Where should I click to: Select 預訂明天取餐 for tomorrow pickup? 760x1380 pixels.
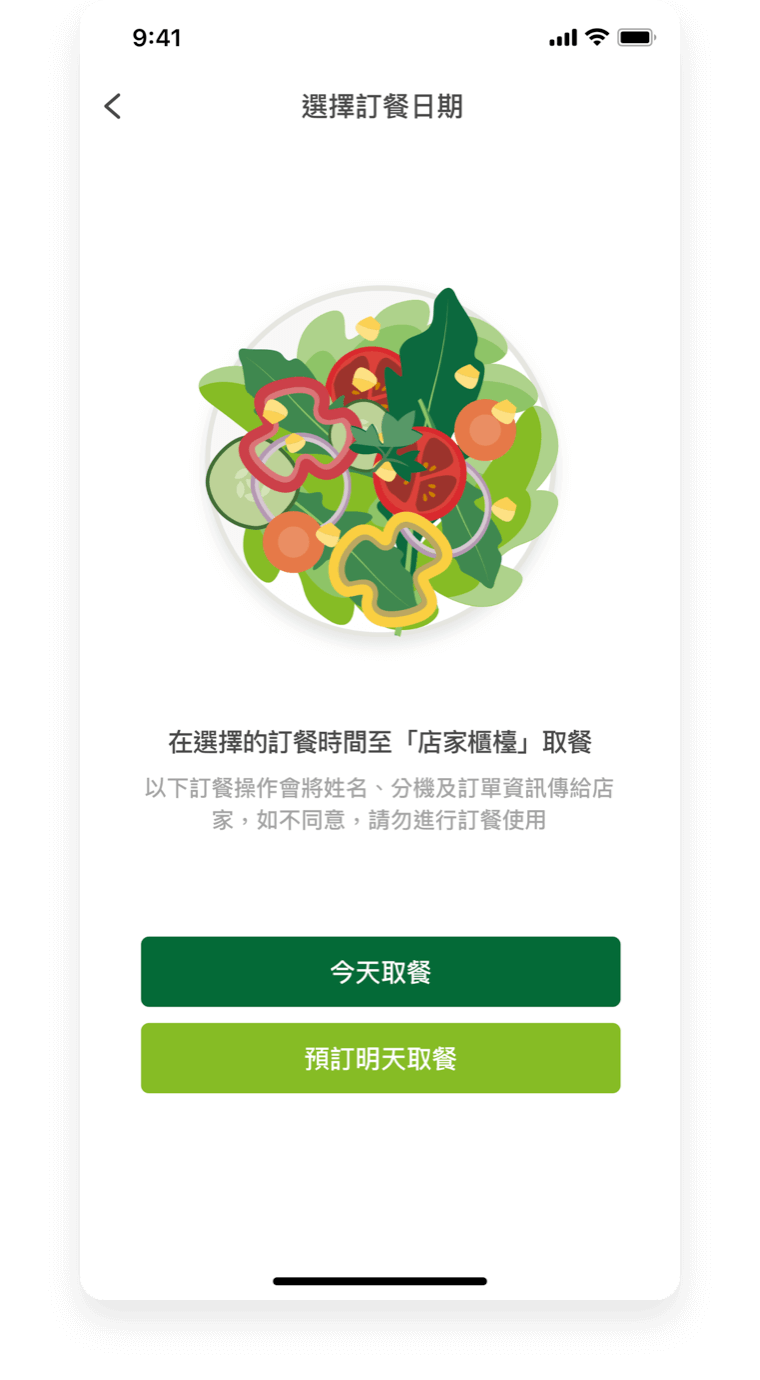coord(380,1058)
